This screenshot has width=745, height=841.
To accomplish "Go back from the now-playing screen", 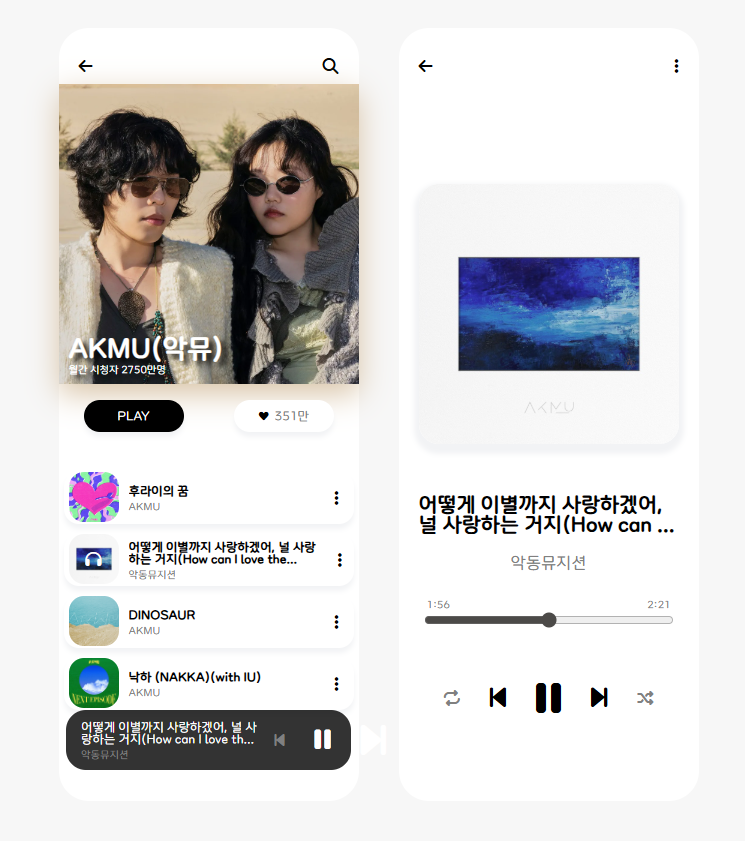I will tap(425, 66).
